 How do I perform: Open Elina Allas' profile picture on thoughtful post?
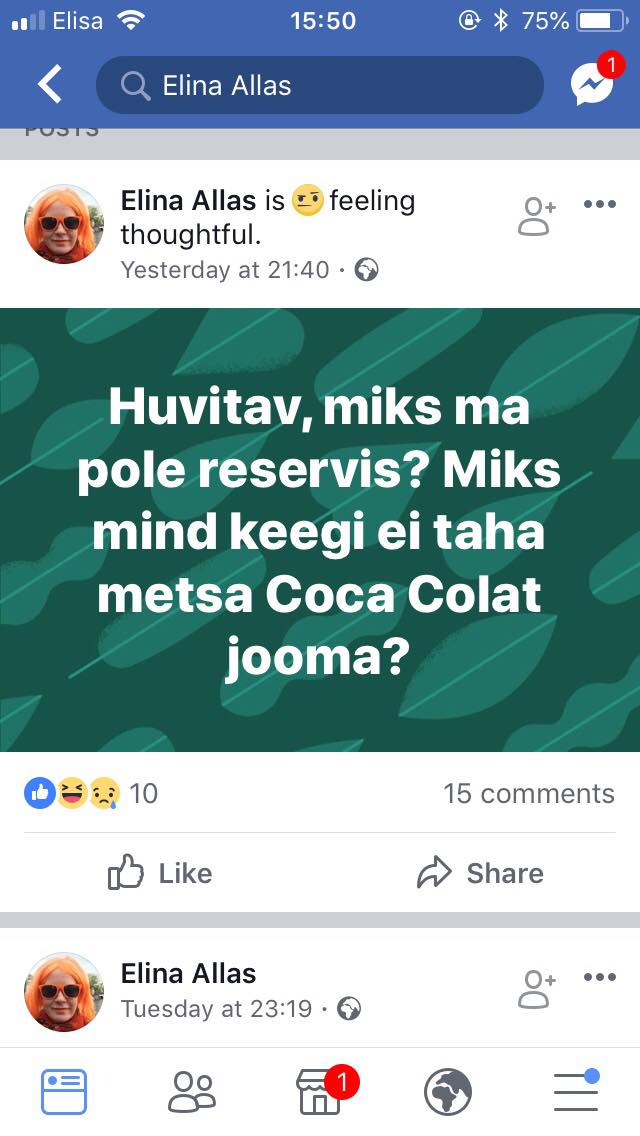[64, 224]
